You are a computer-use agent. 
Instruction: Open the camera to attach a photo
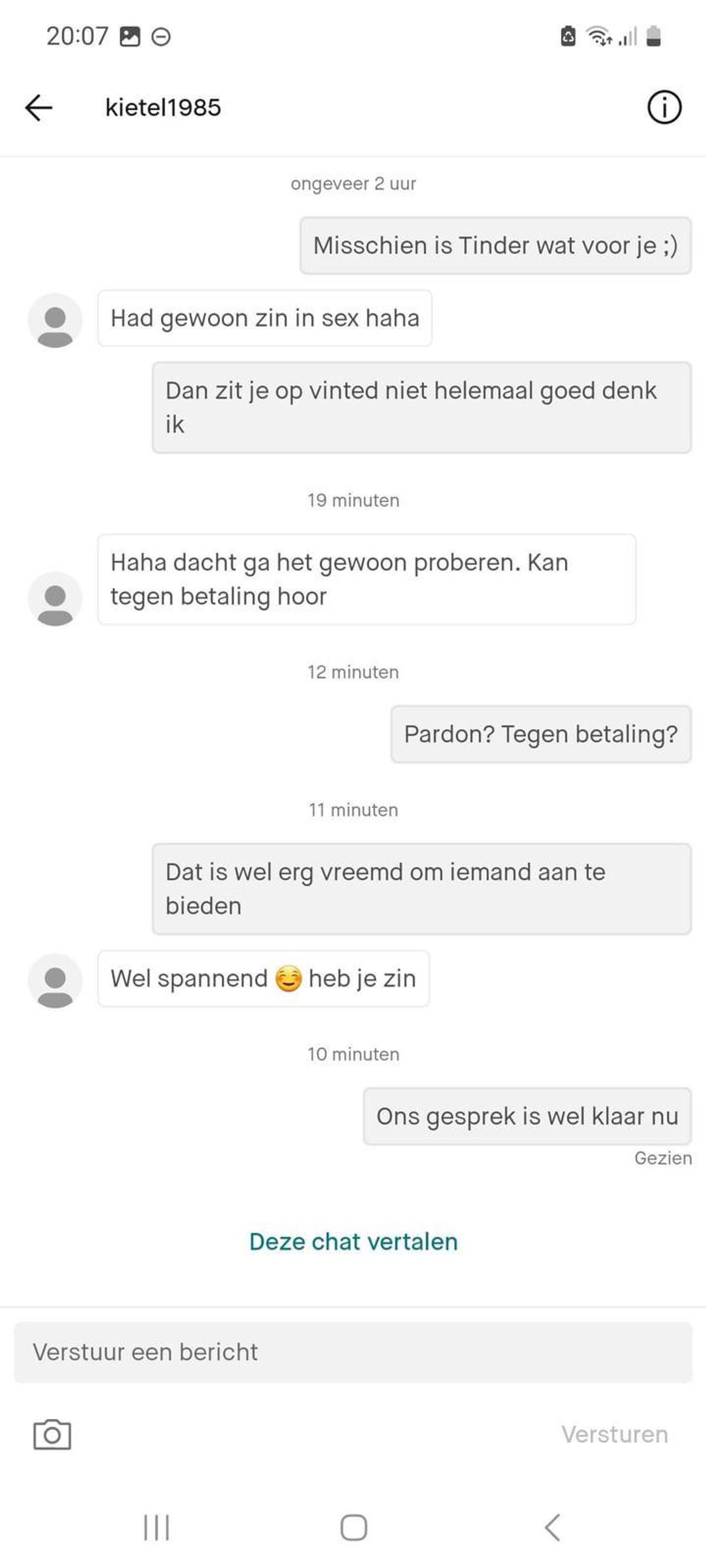click(52, 1435)
